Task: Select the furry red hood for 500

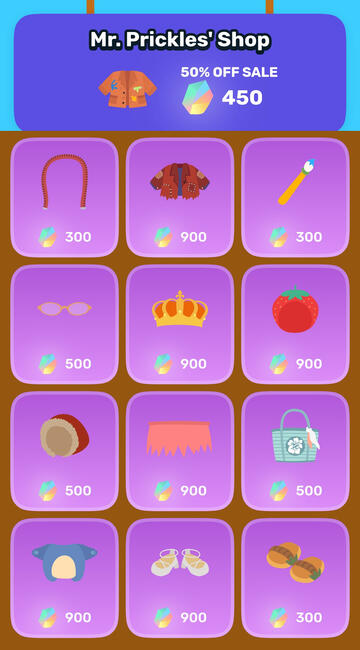Action: pyautogui.click(x=65, y=451)
